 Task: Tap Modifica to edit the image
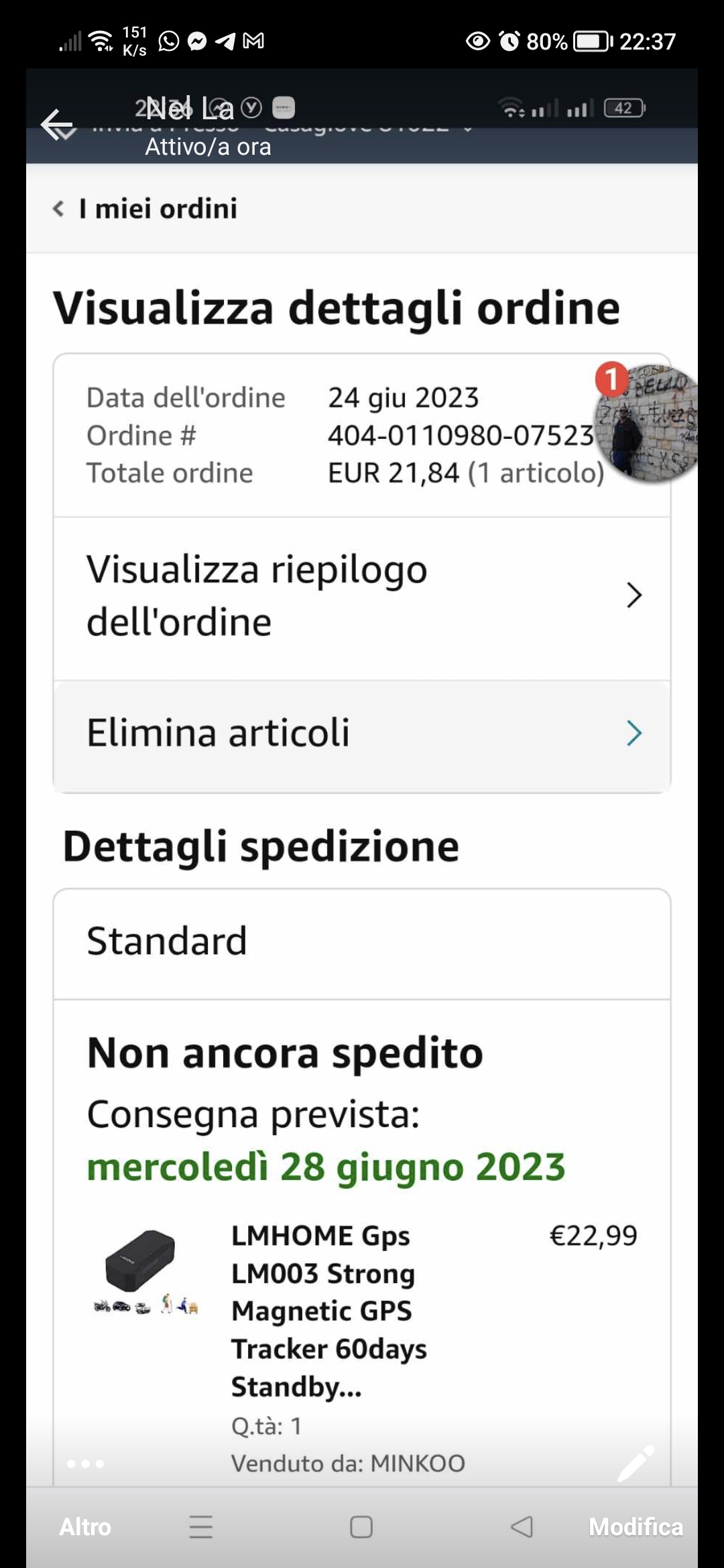click(x=636, y=1526)
